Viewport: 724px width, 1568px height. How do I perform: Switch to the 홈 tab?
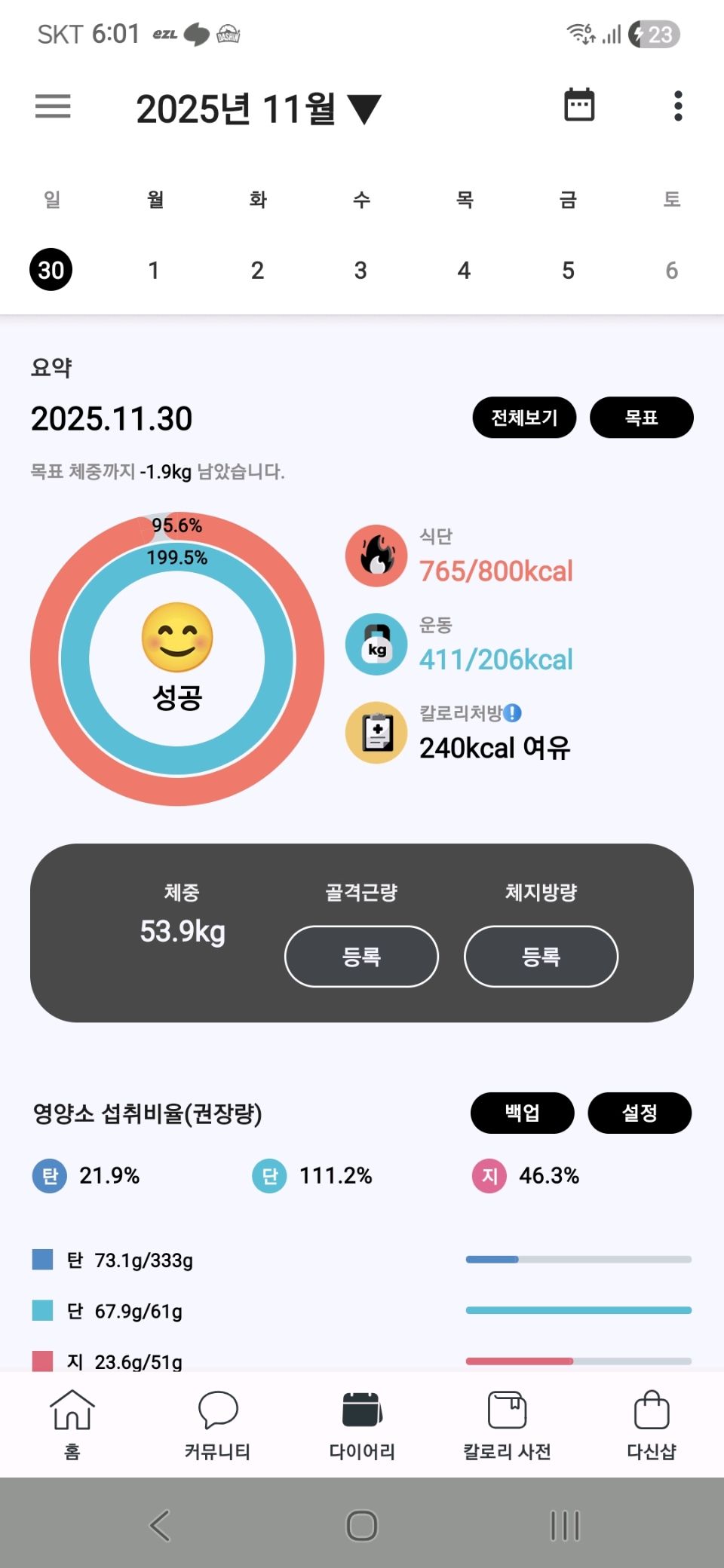pyautogui.click(x=72, y=1423)
